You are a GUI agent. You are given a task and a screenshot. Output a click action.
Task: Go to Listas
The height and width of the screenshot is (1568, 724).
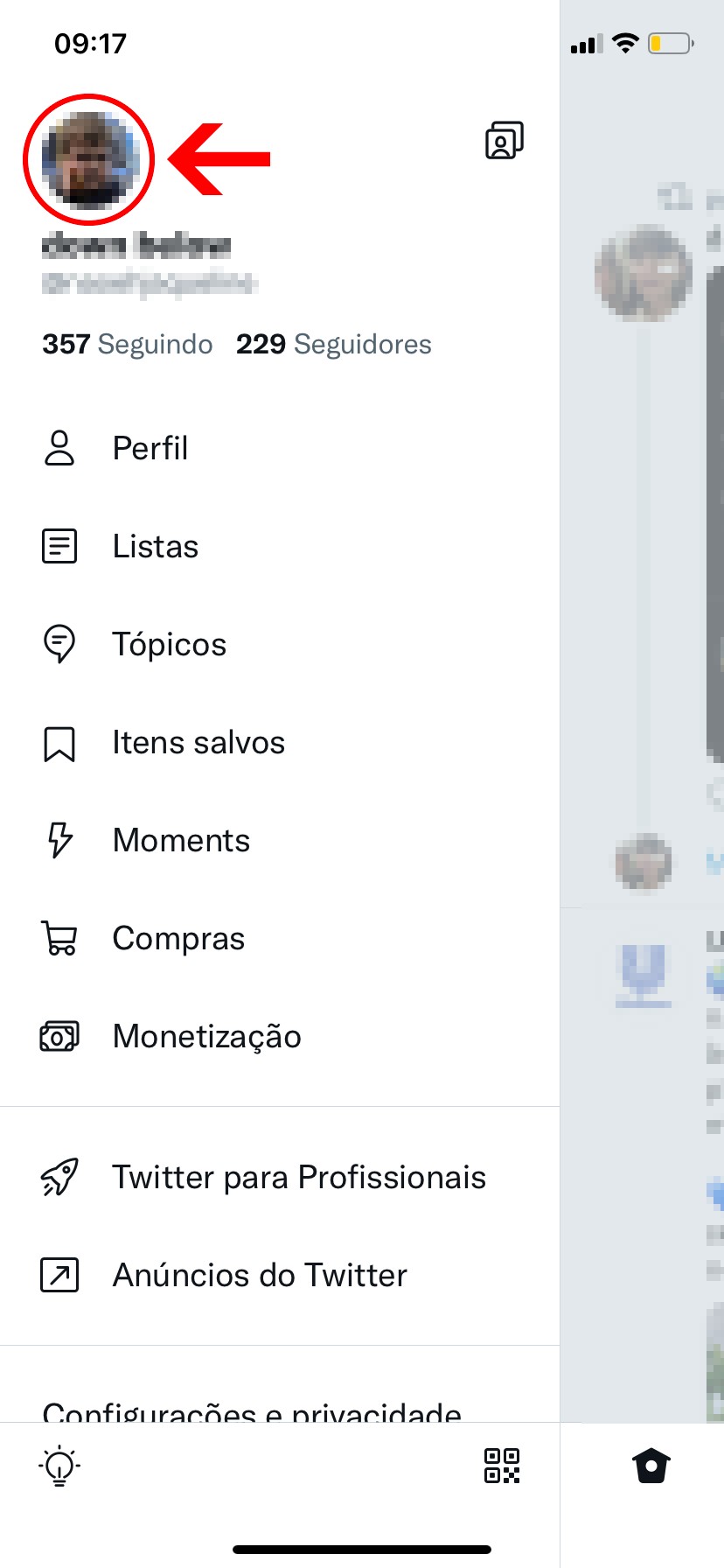155,546
